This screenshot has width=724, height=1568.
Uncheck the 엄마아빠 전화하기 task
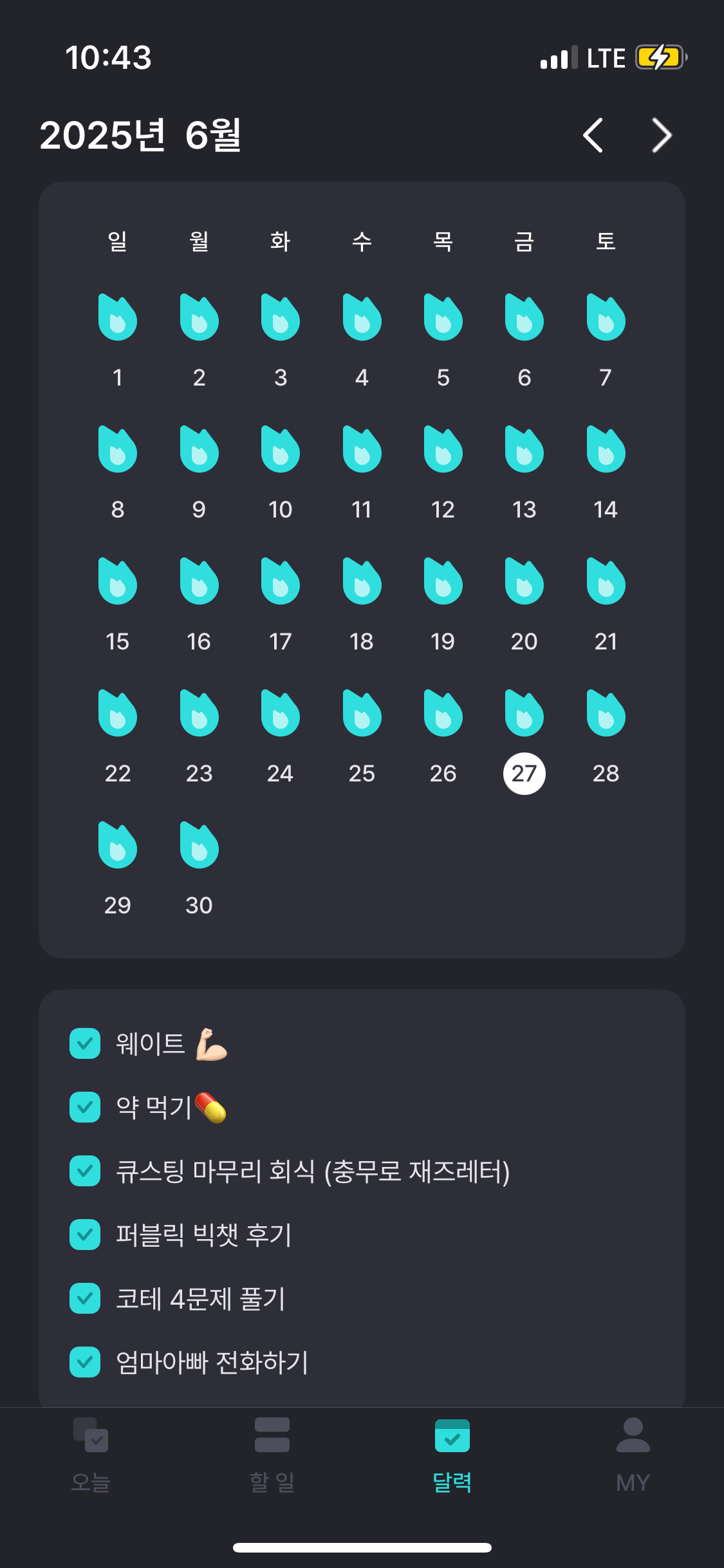[85, 1362]
